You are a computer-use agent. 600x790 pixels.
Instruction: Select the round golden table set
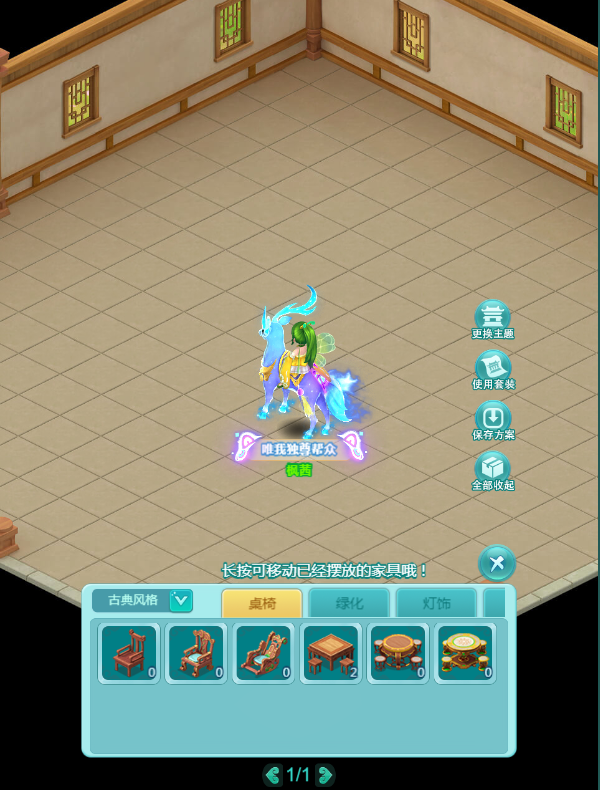[x=465, y=652]
